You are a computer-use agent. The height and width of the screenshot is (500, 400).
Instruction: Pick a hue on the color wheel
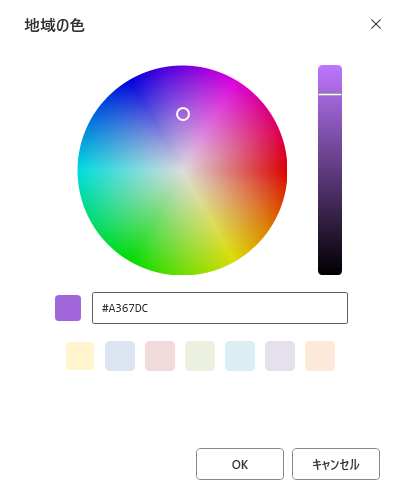coord(182,170)
